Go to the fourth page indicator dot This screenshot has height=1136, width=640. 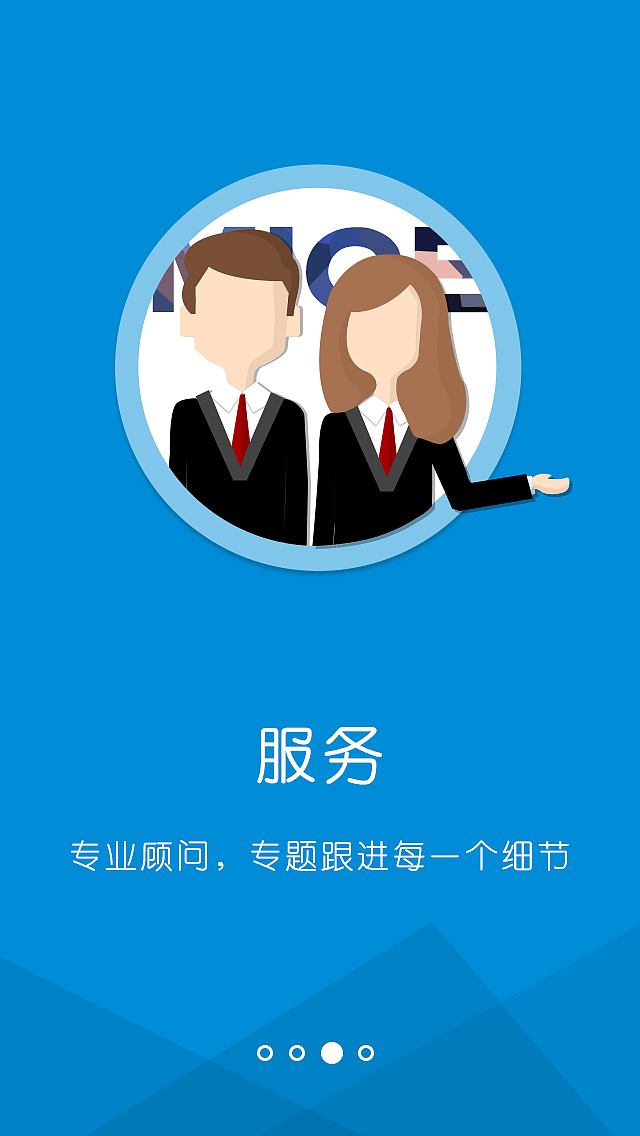point(366,1053)
